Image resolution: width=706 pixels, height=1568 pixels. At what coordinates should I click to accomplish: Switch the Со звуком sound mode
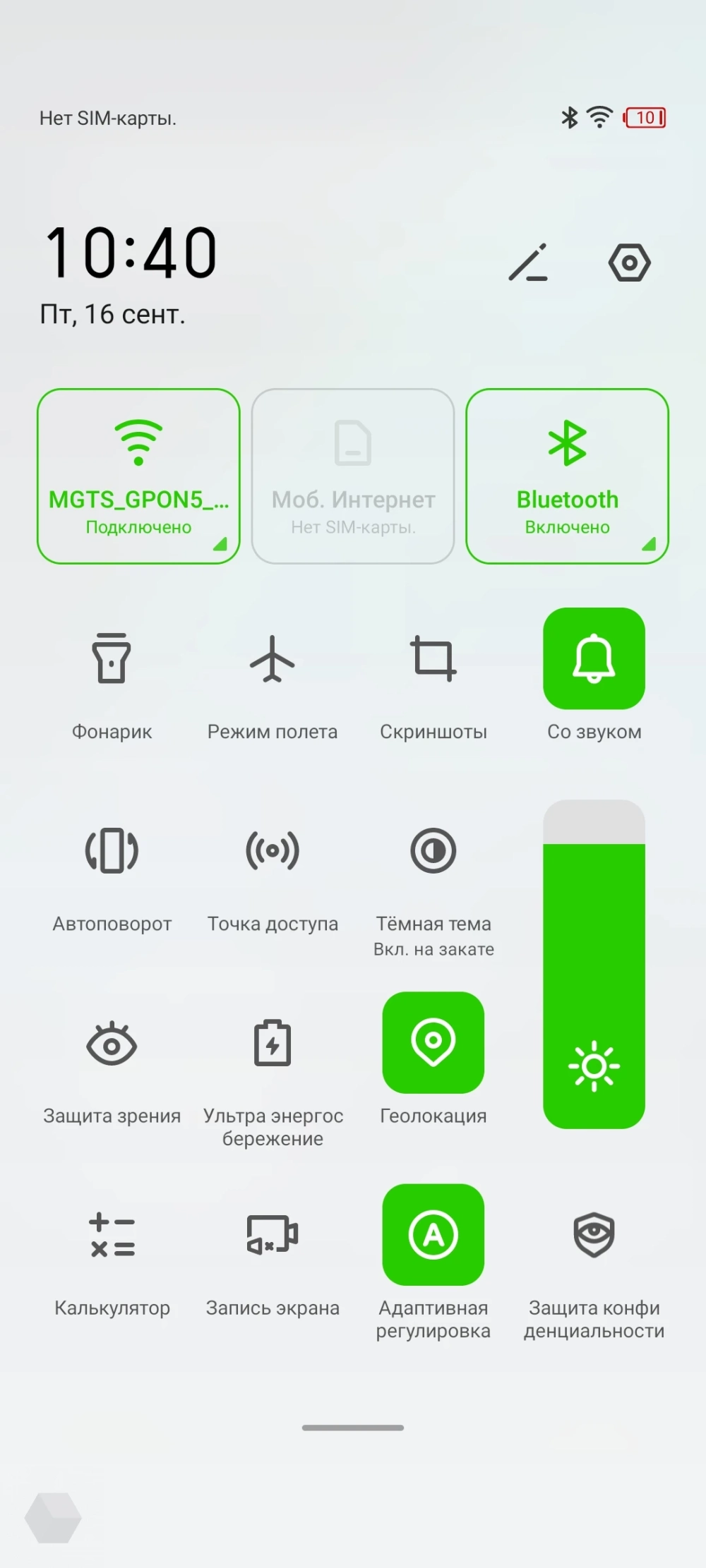(594, 658)
